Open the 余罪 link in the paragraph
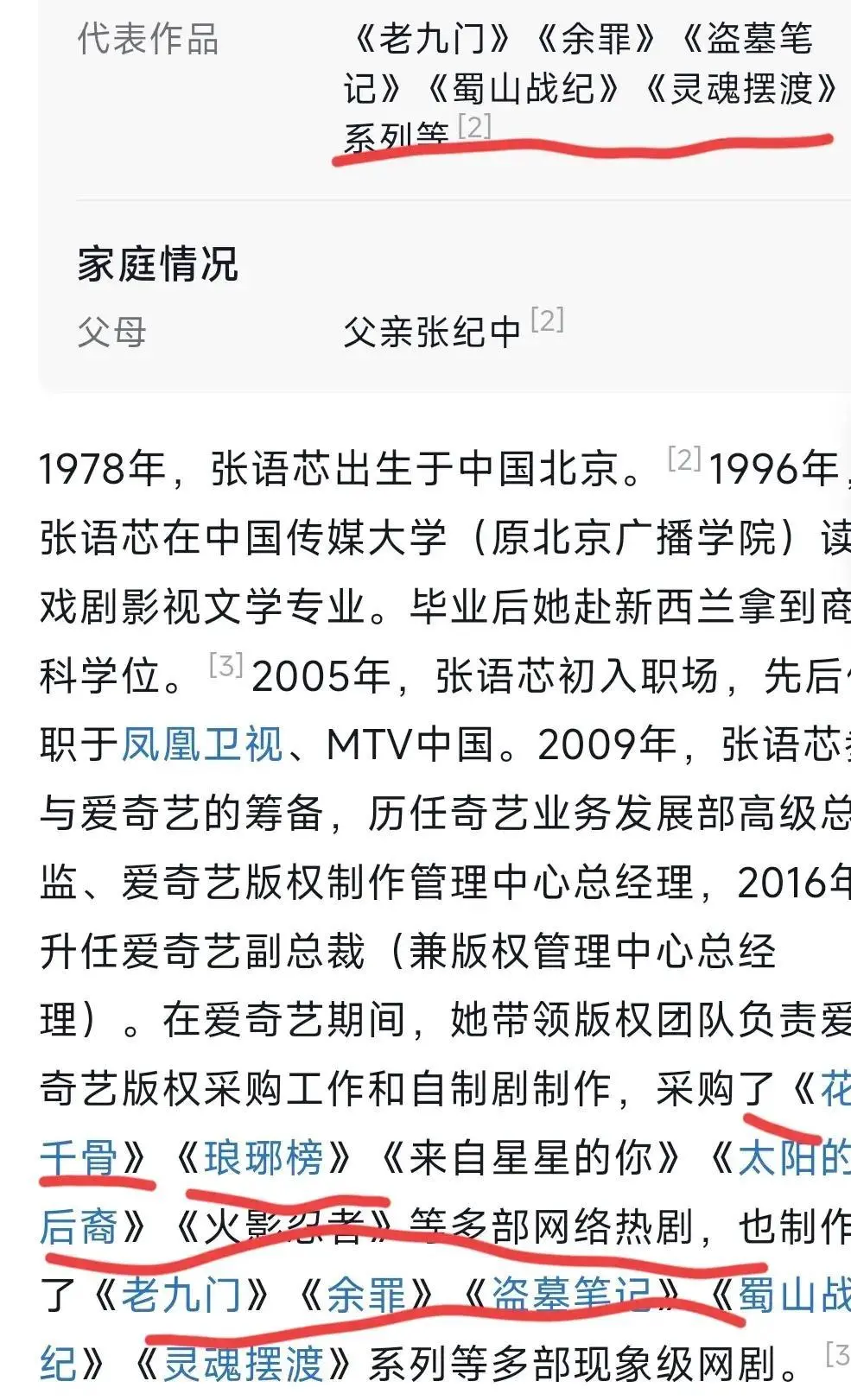 point(367,1295)
